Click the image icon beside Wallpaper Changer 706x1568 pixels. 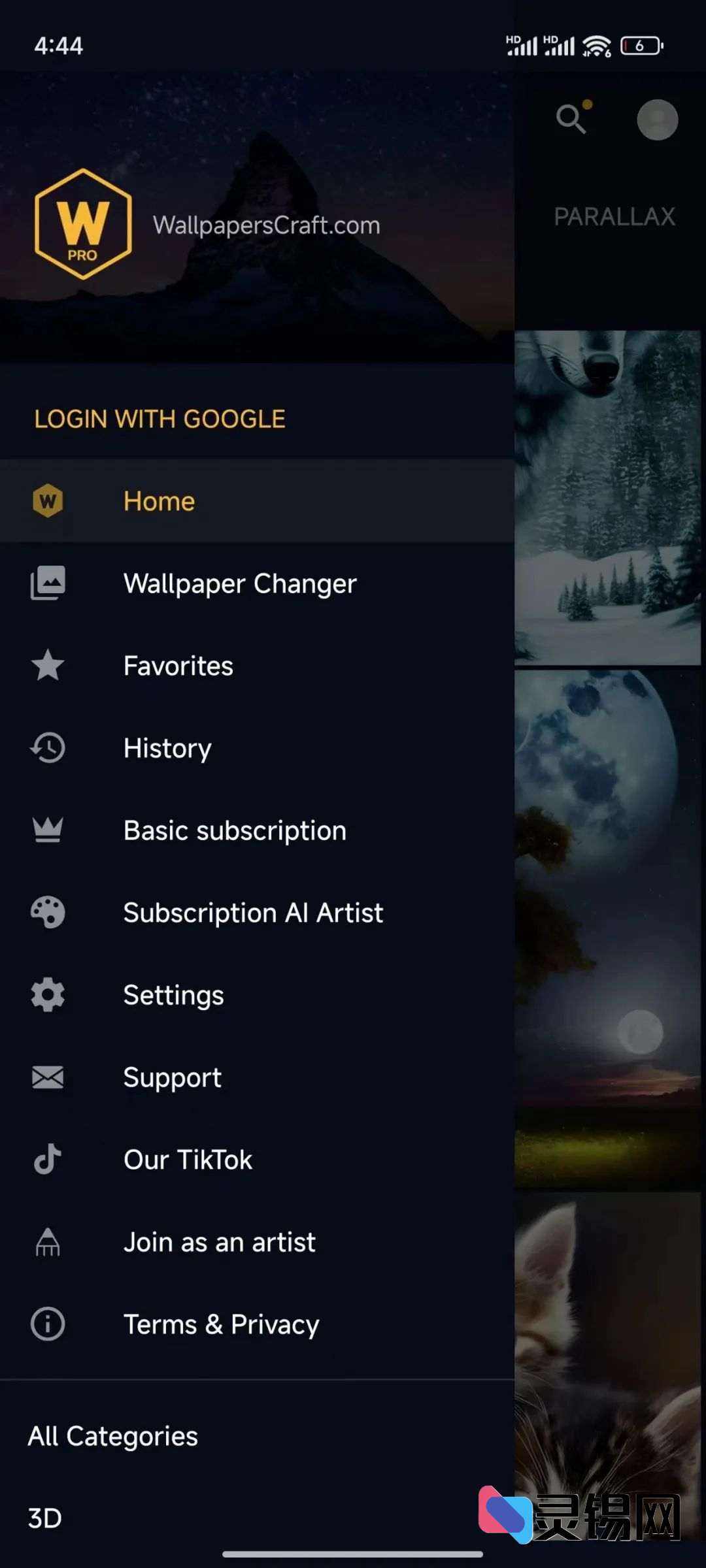tap(47, 583)
